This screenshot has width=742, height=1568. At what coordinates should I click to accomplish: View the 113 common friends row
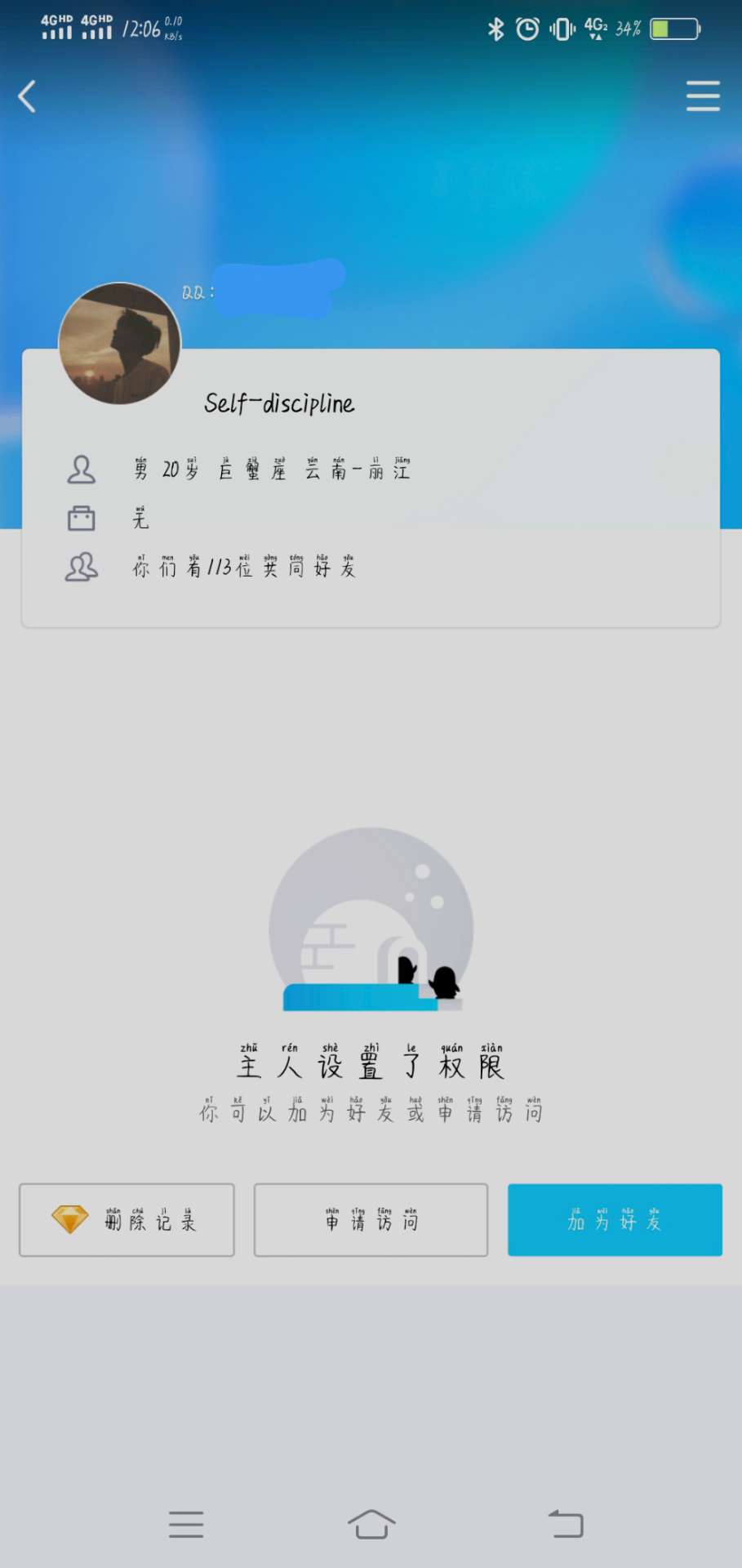243,568
